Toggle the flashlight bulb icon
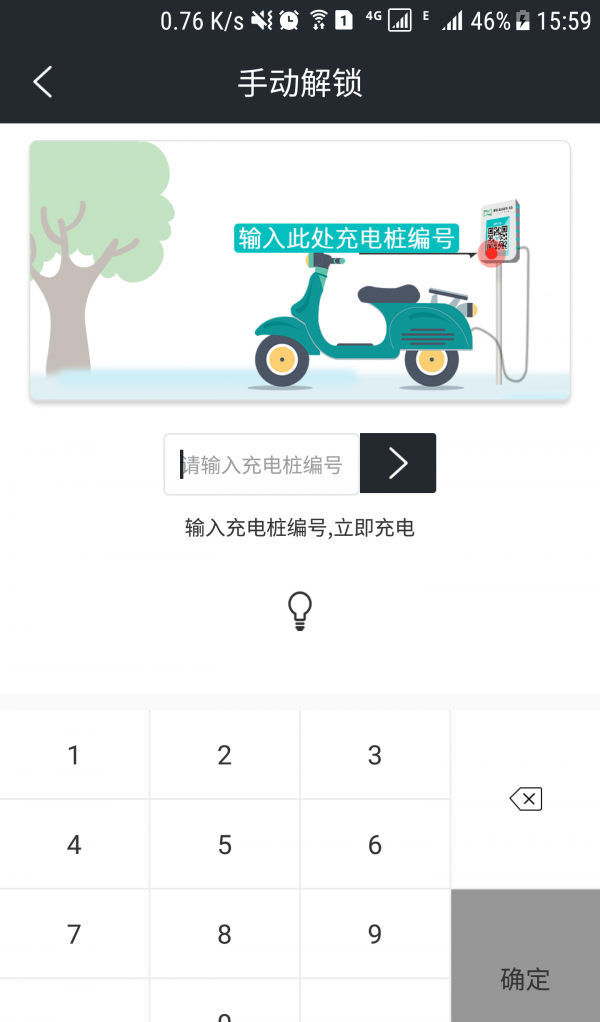600x1022 pixels. pyautogui.click(x=300, y=610)
